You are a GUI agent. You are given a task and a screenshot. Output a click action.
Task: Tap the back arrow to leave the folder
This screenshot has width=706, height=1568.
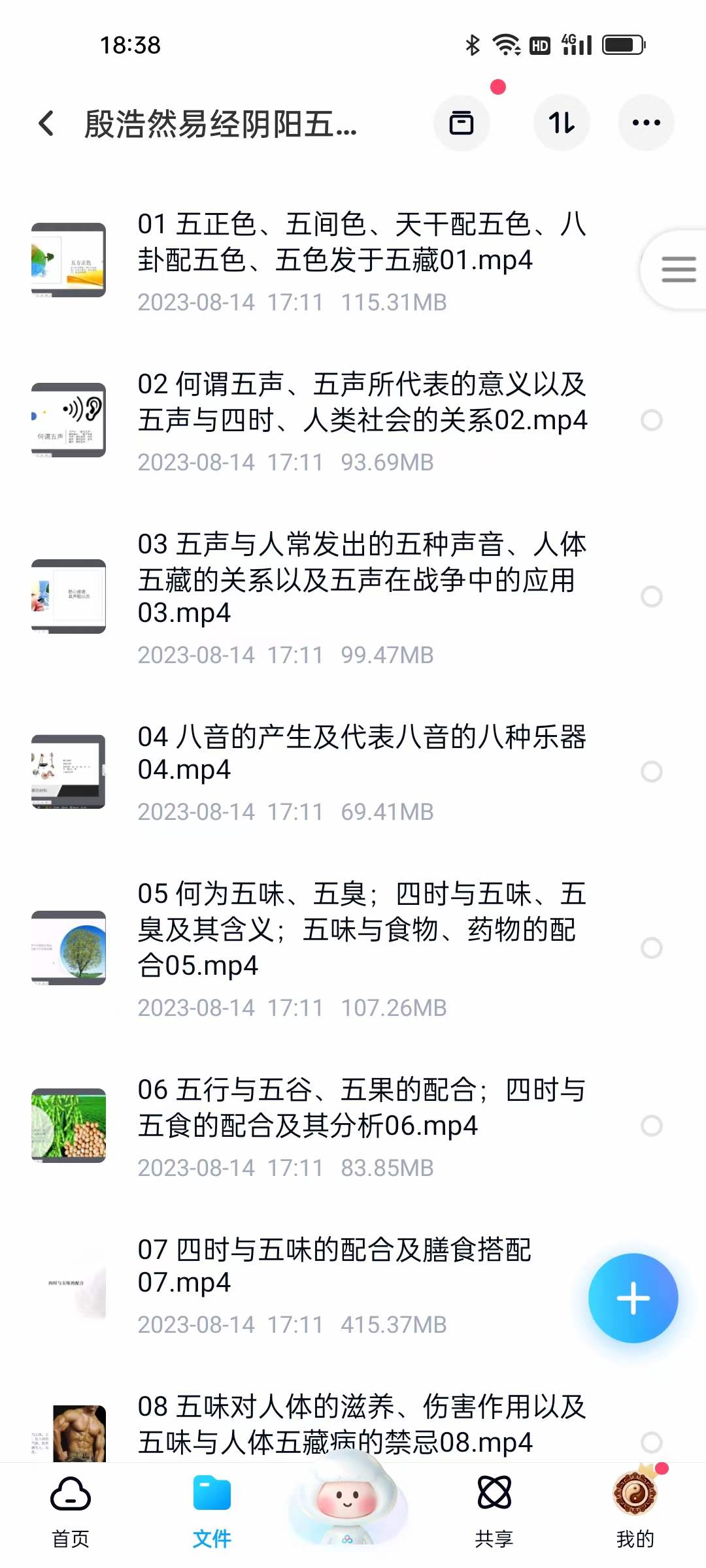[46, 123]
